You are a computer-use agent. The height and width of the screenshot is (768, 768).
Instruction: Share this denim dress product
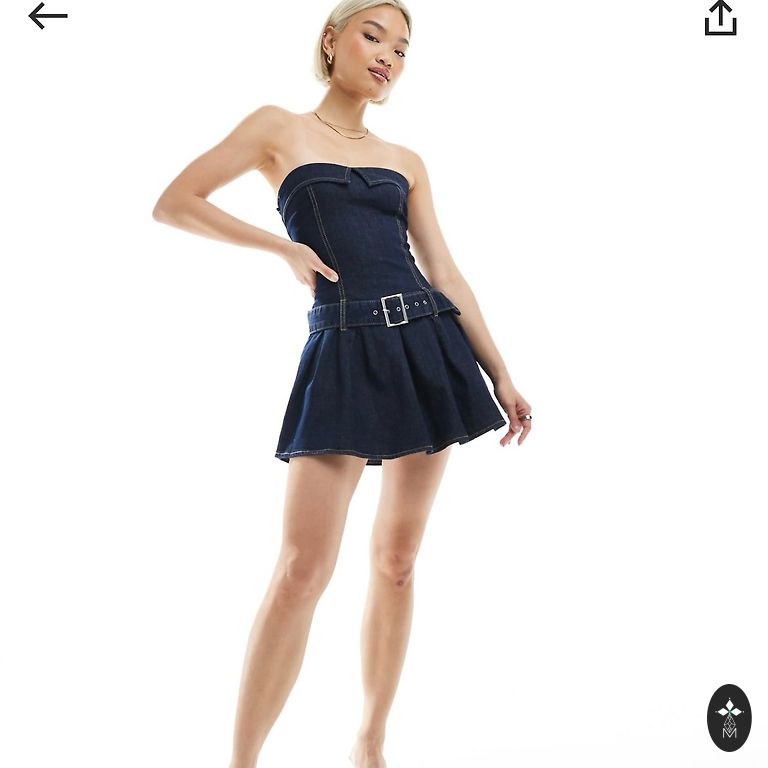click(720, 18)
